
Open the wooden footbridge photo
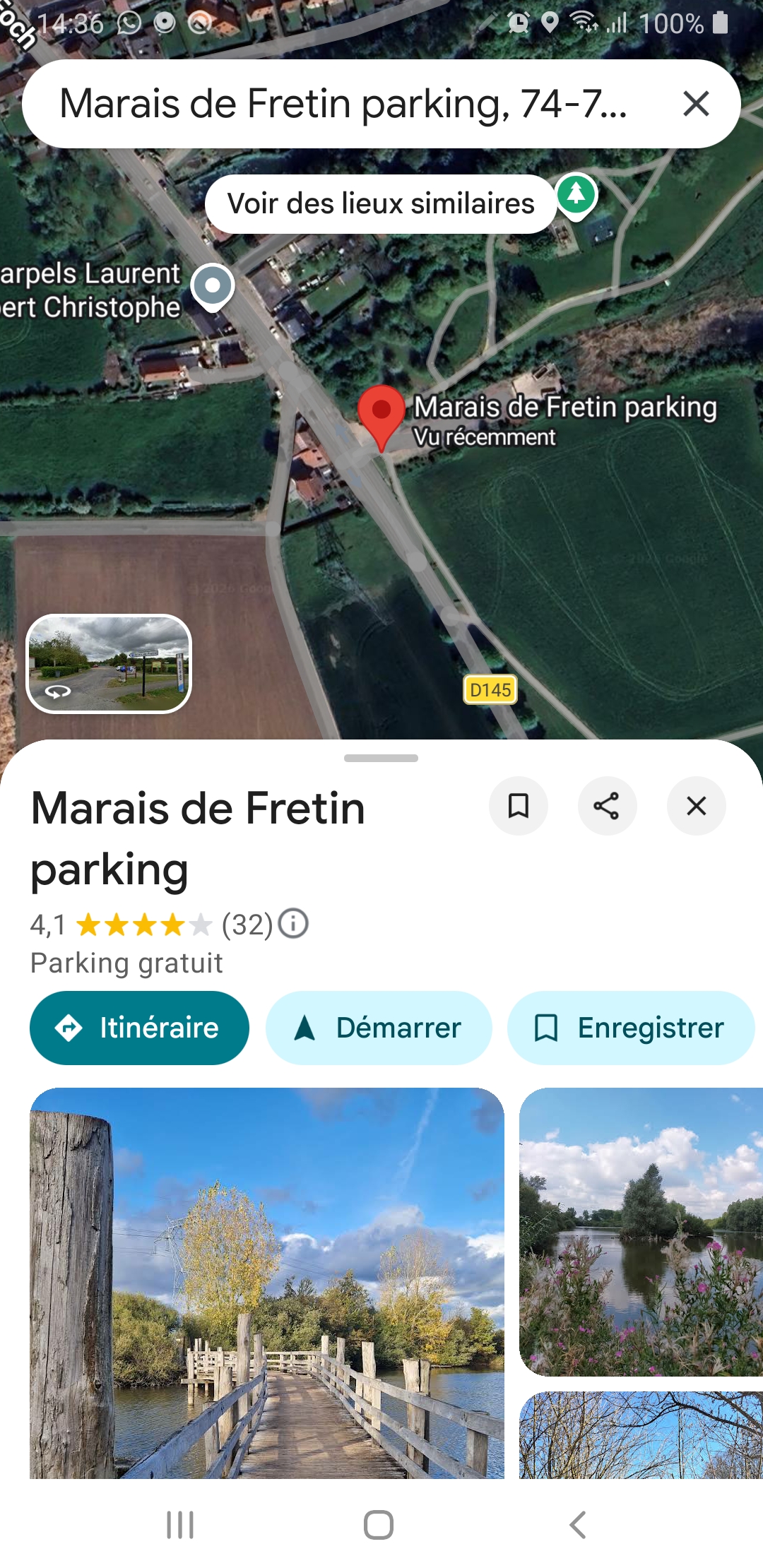tap(267, 1283)
